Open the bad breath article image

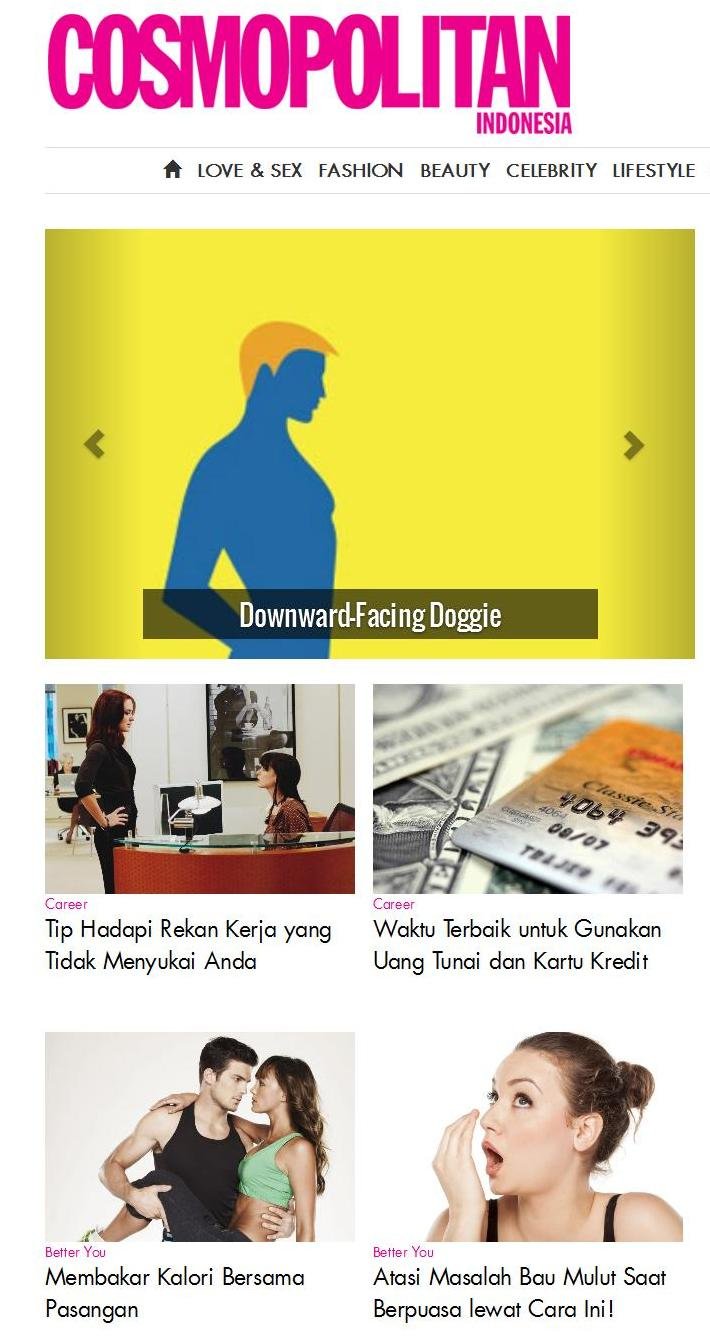point(527,1136)
